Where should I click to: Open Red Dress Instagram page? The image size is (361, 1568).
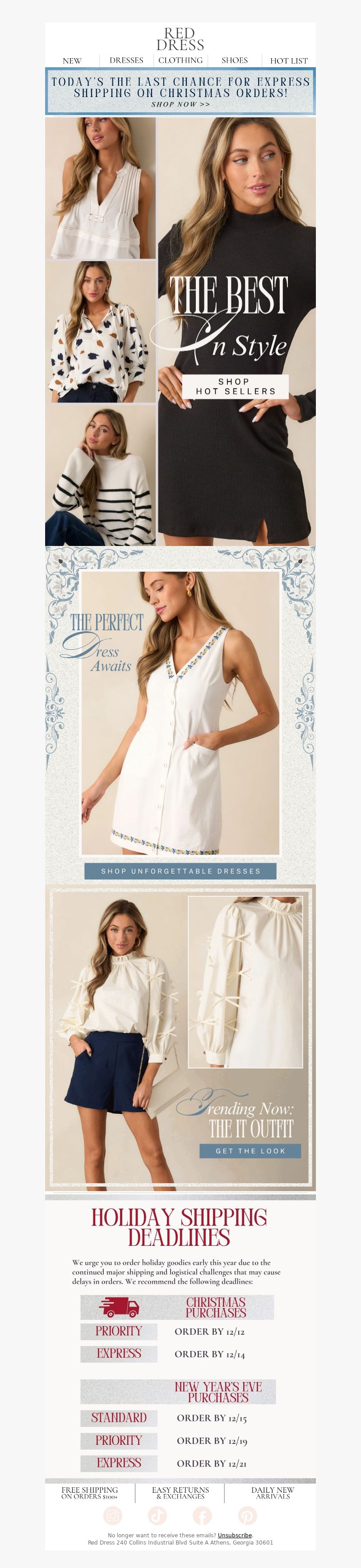pos(113,1515)
